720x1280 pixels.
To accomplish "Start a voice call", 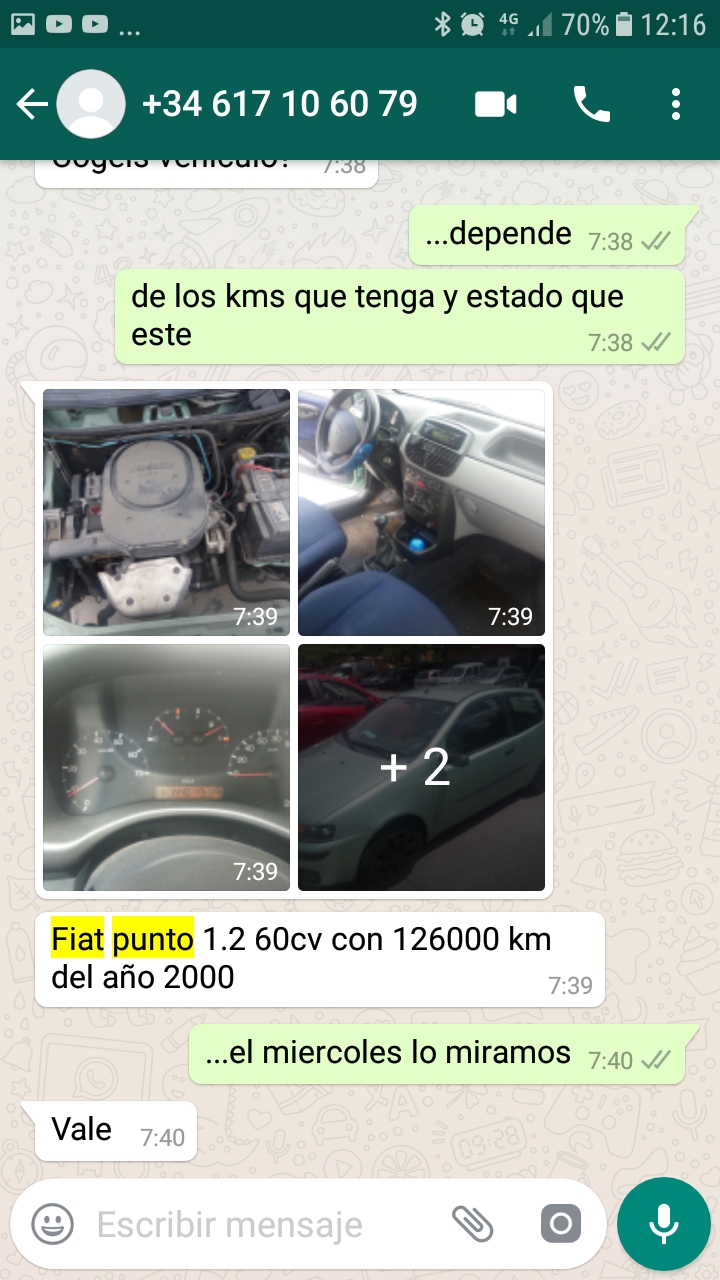I will tap(591, 104).
